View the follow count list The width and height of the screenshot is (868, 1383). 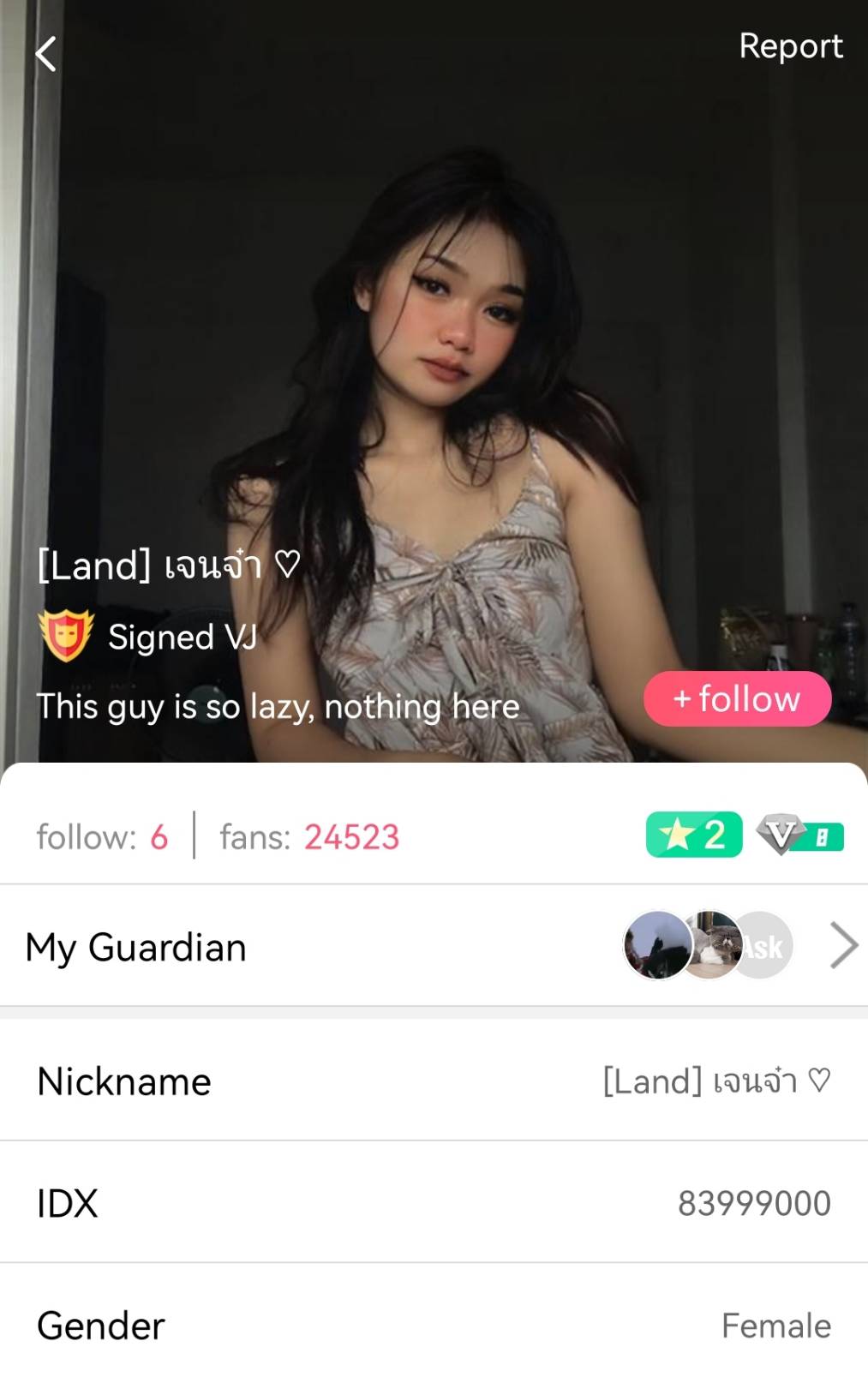coord(102,837)
